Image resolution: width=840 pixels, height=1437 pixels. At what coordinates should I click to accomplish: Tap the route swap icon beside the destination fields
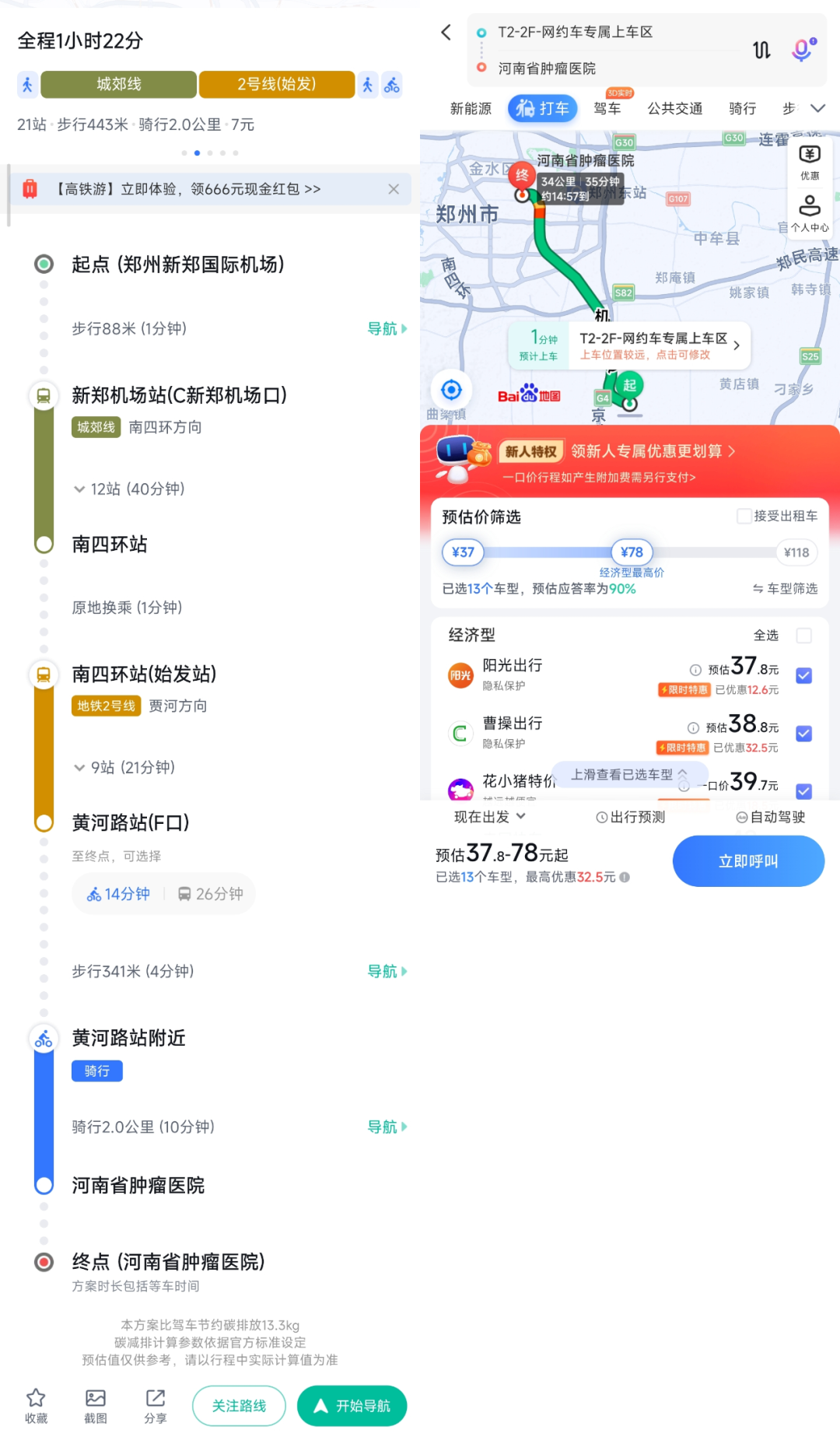[x=761, y=49]
